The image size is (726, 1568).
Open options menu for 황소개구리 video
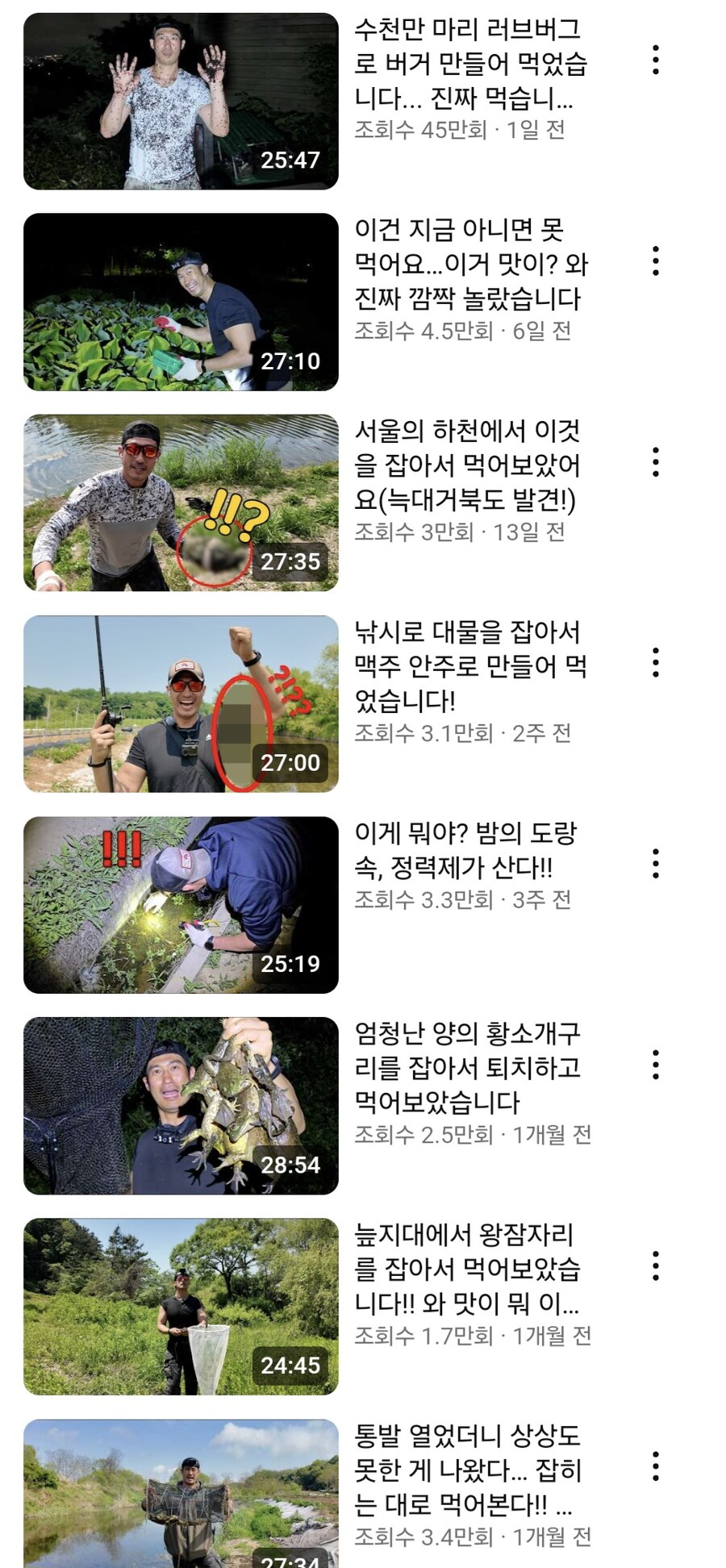[x=656, y=1065]
